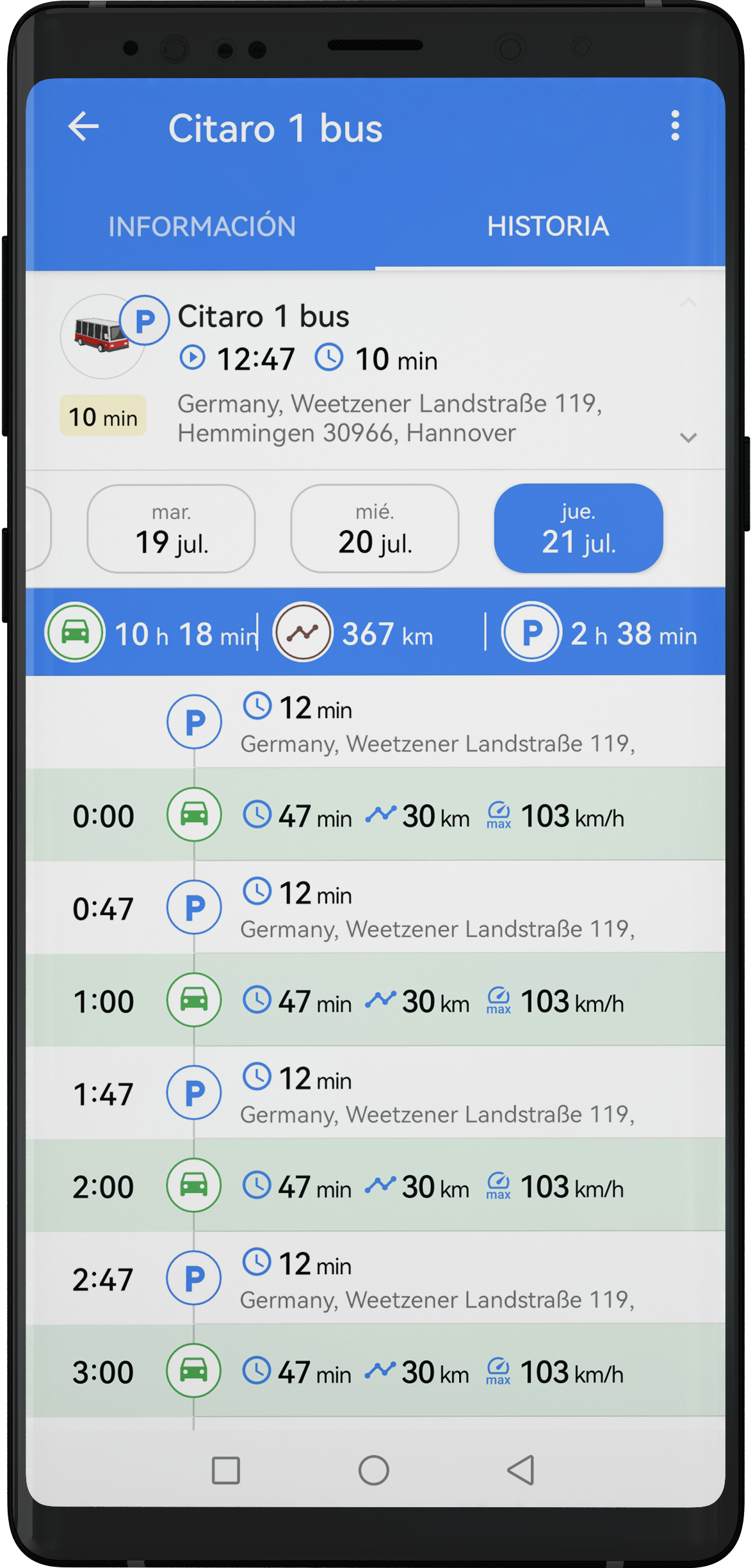Open recent apps with the square button
This screenshot has width=753, height=1568.
point(225,1470)
